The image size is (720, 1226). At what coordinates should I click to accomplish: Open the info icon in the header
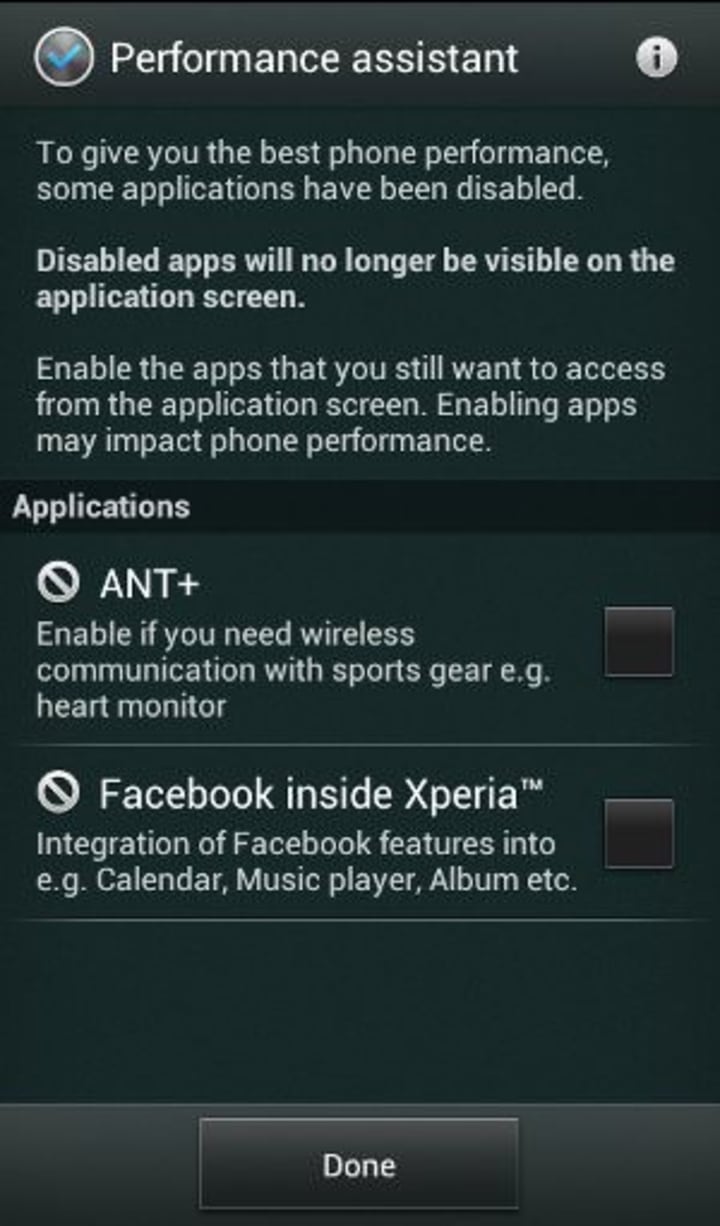pos(656,58)
